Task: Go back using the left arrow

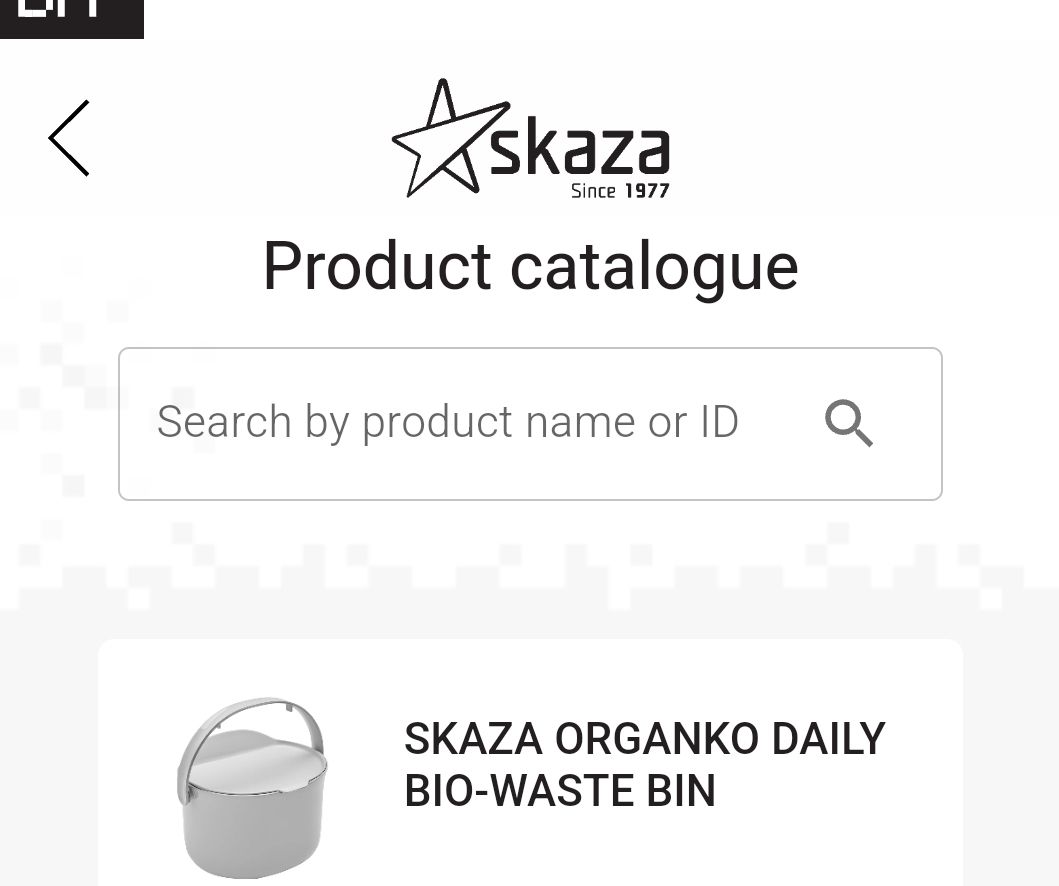Action: pyautogui.click(x=69, y=138)
